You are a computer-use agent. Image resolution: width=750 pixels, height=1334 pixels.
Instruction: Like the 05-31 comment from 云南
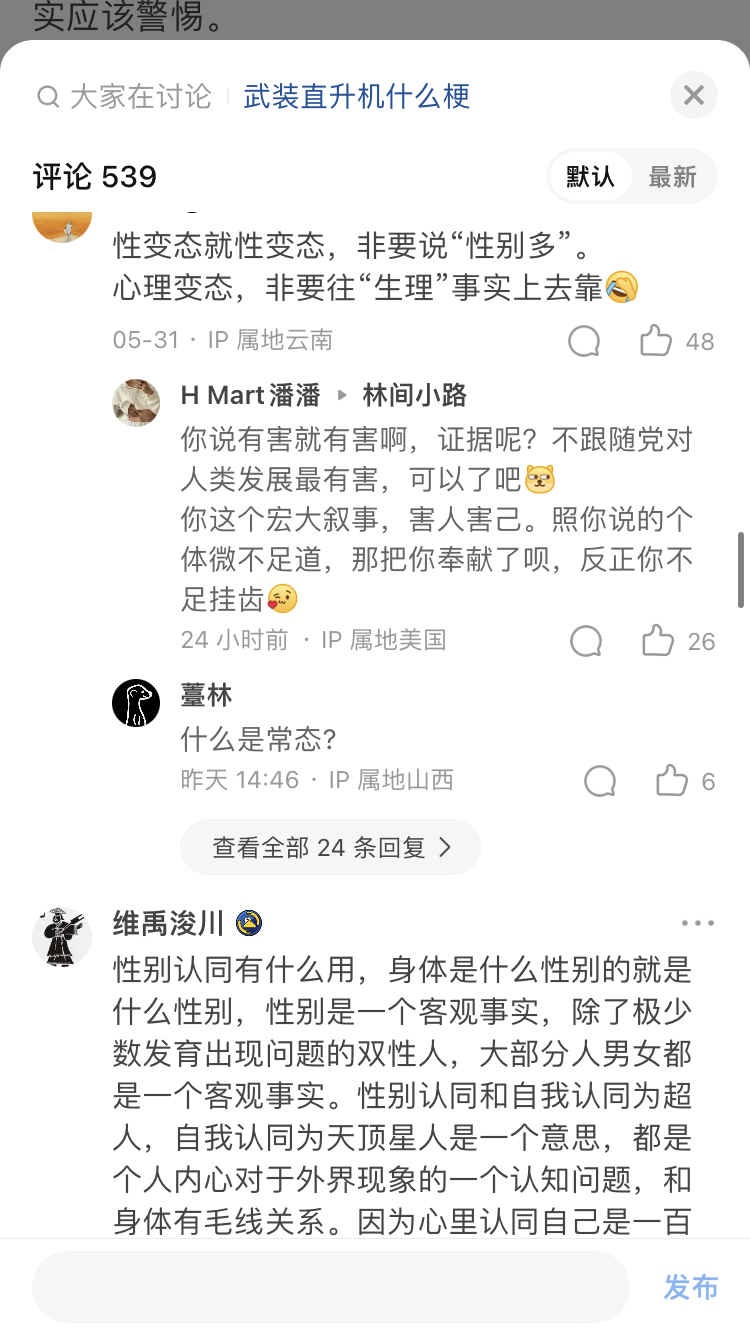click(657, 341)
